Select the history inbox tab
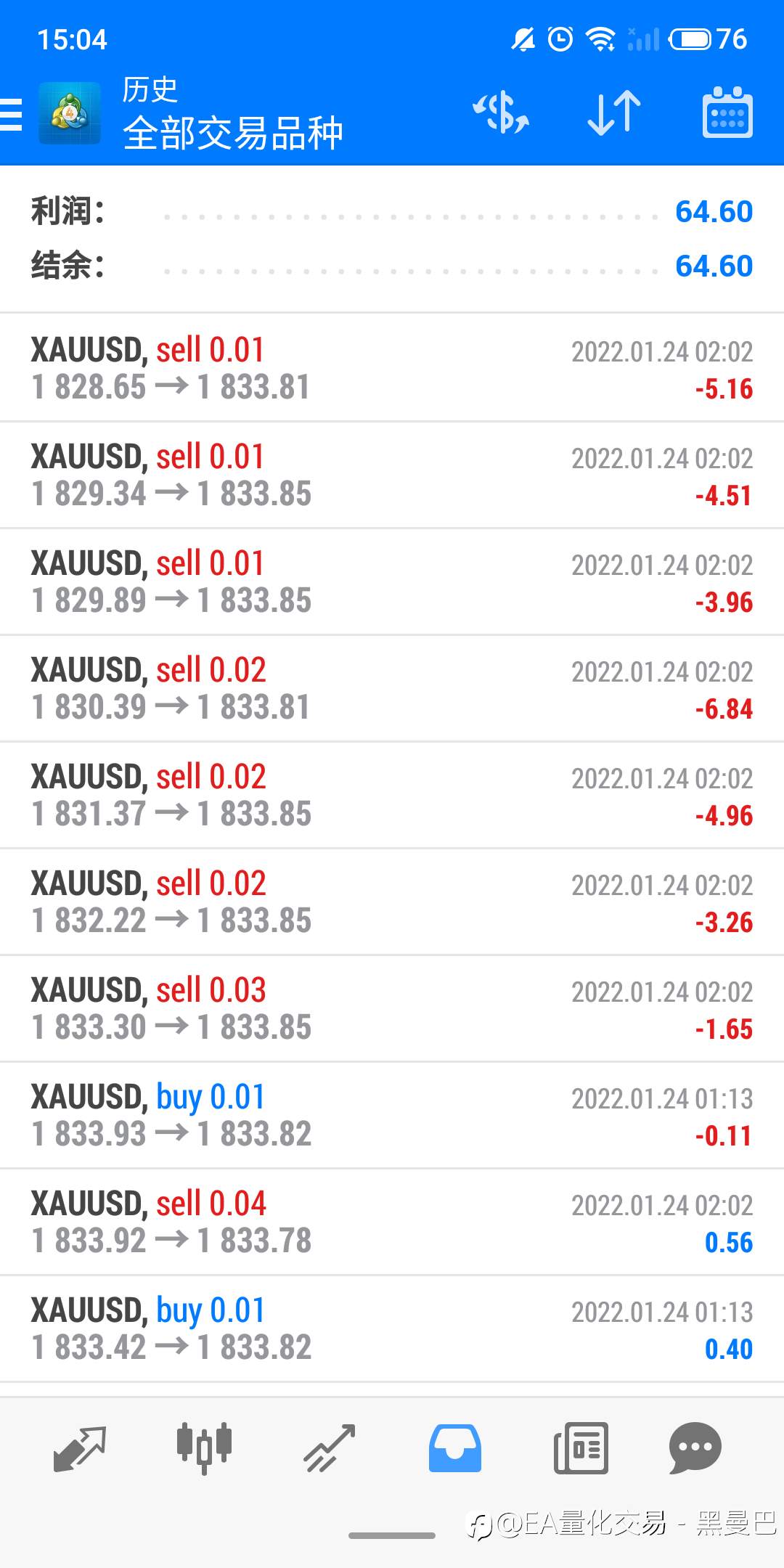 (x=455, y=1448)
